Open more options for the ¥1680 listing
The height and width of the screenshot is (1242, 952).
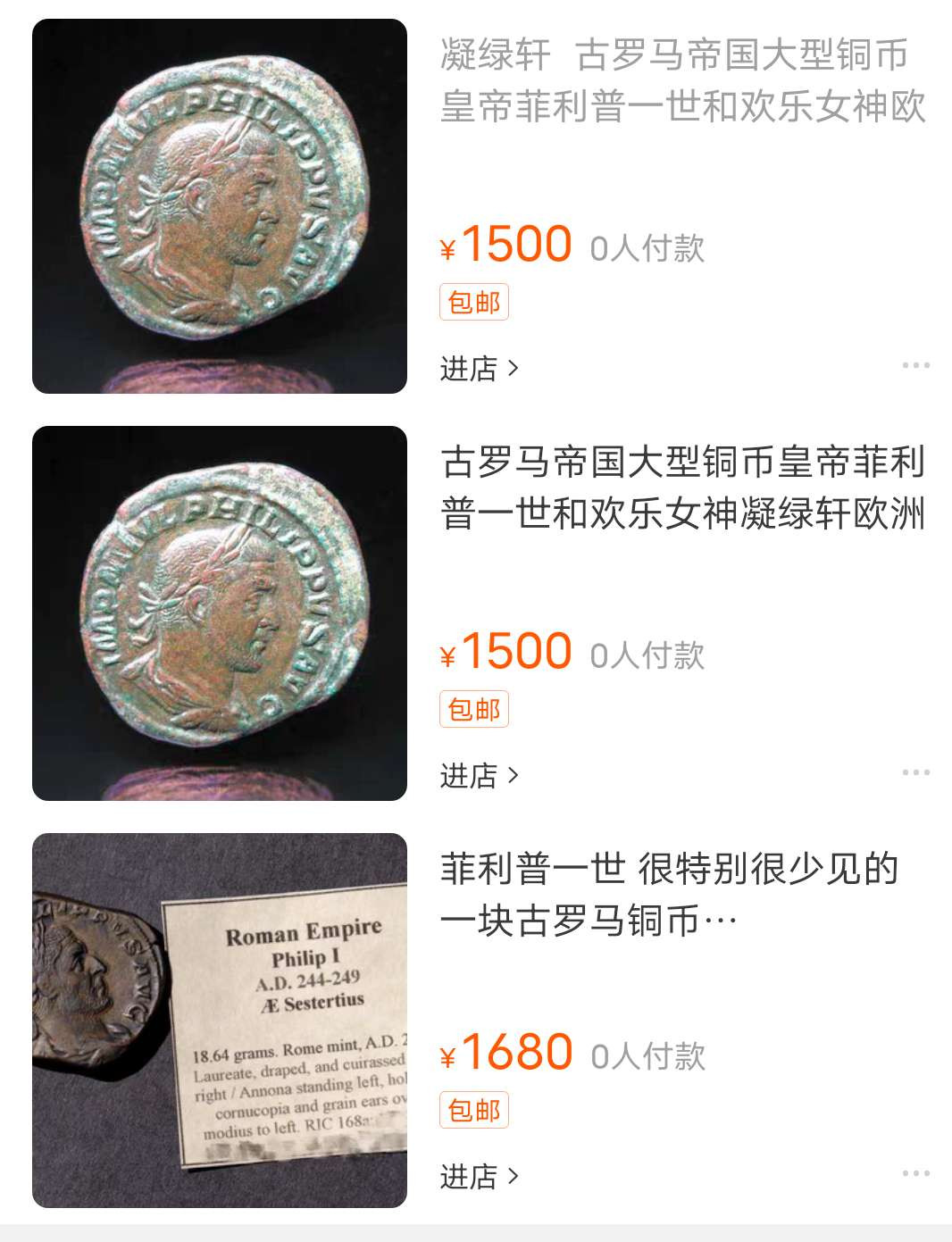(915, 1173)
